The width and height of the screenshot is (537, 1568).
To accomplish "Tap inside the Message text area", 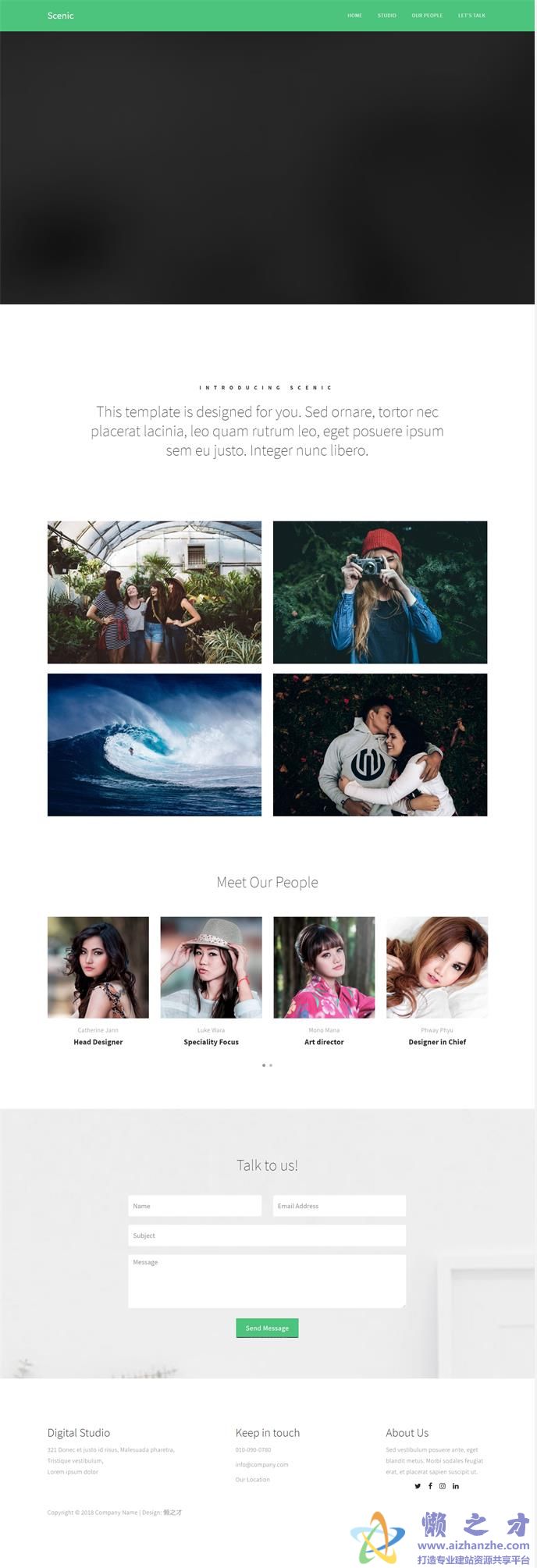I will point(267,1281).
